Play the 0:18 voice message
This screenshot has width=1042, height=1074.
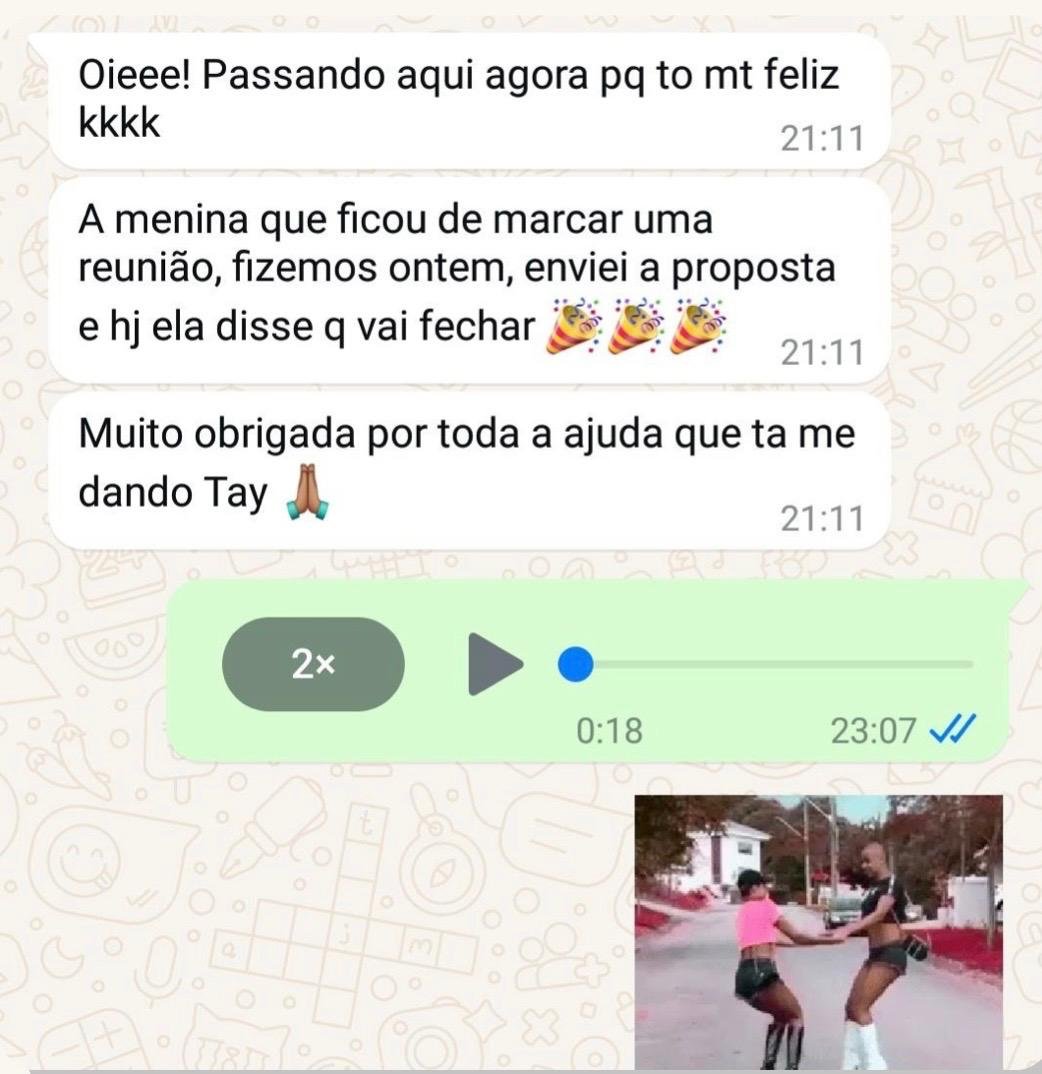[494, 663]
